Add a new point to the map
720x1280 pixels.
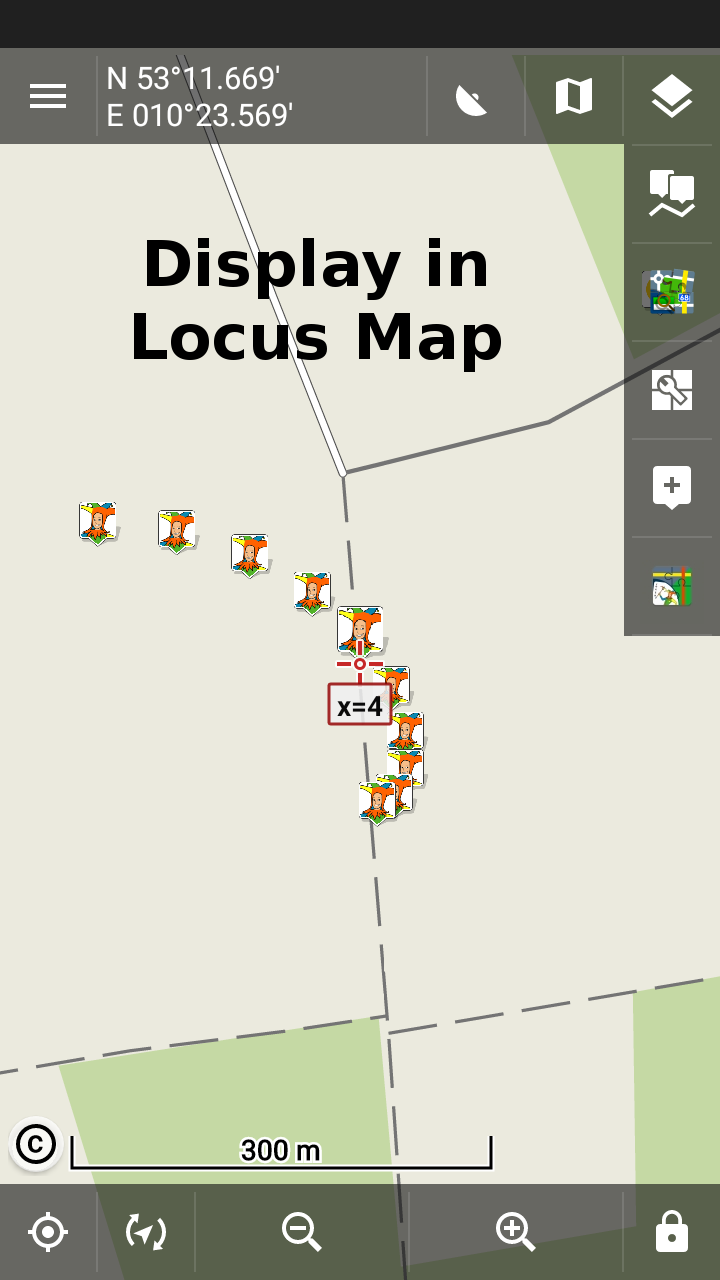[671, 488]
